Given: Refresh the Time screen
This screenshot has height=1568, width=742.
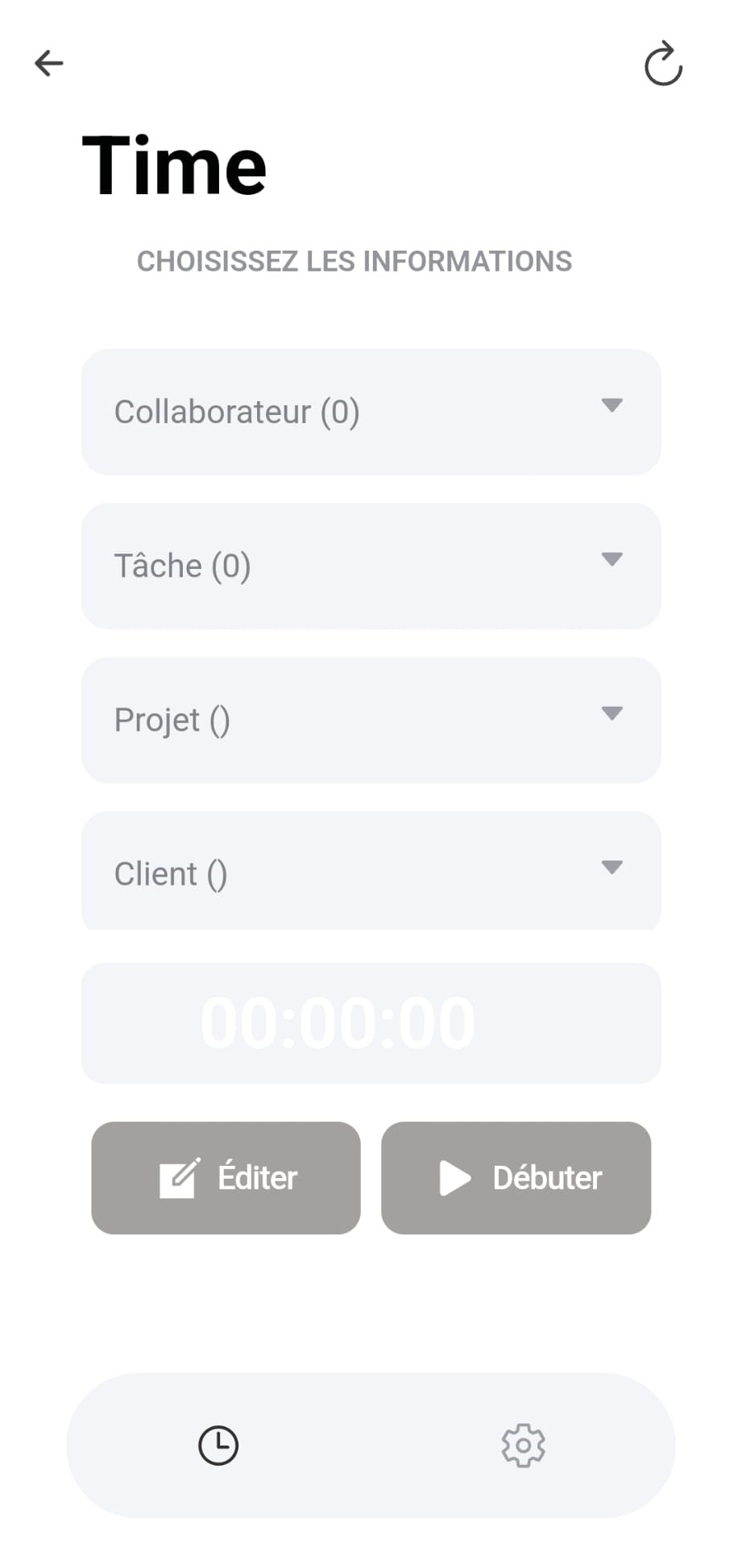Looking at the screenshot, I should 663,64.
